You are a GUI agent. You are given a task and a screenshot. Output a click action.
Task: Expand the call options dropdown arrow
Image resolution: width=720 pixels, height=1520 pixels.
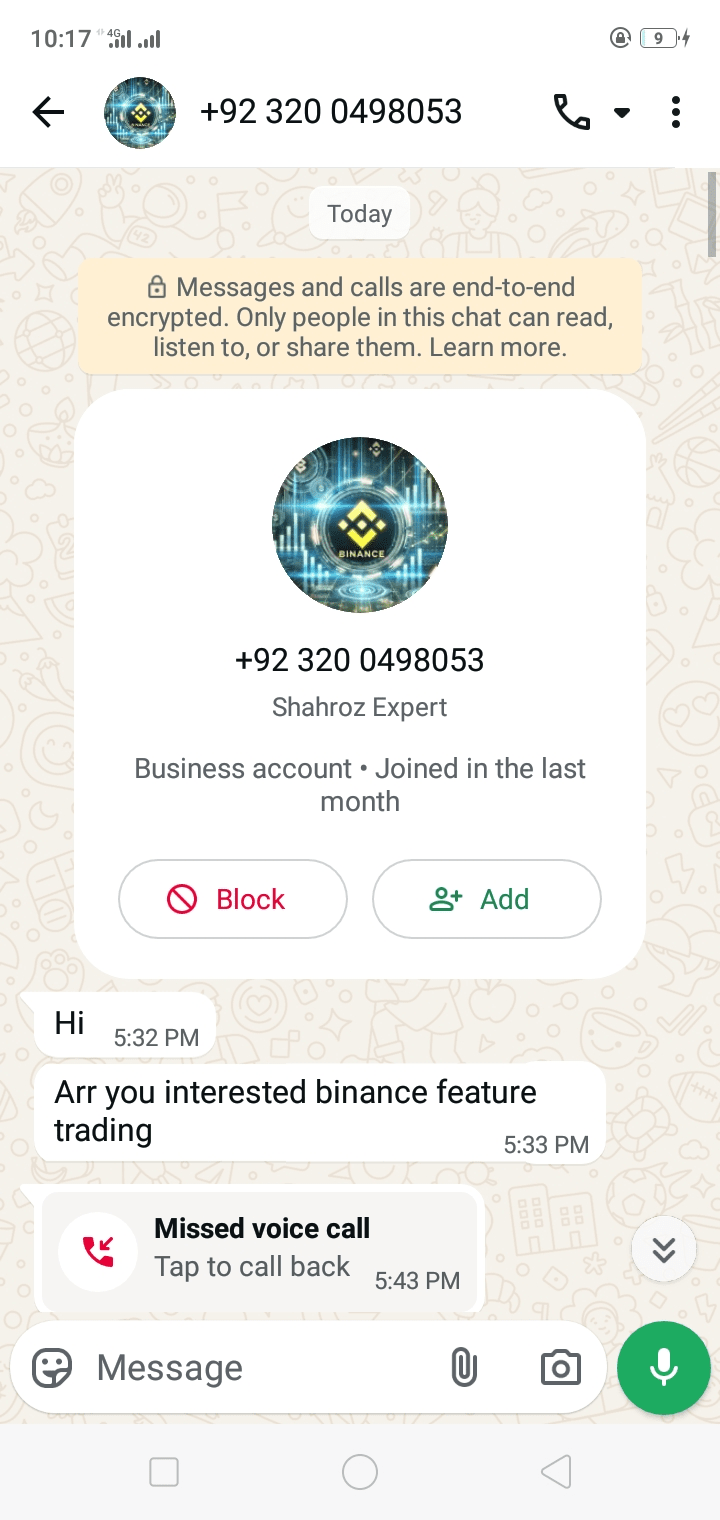pyautogui.click(x=622, y=113)
